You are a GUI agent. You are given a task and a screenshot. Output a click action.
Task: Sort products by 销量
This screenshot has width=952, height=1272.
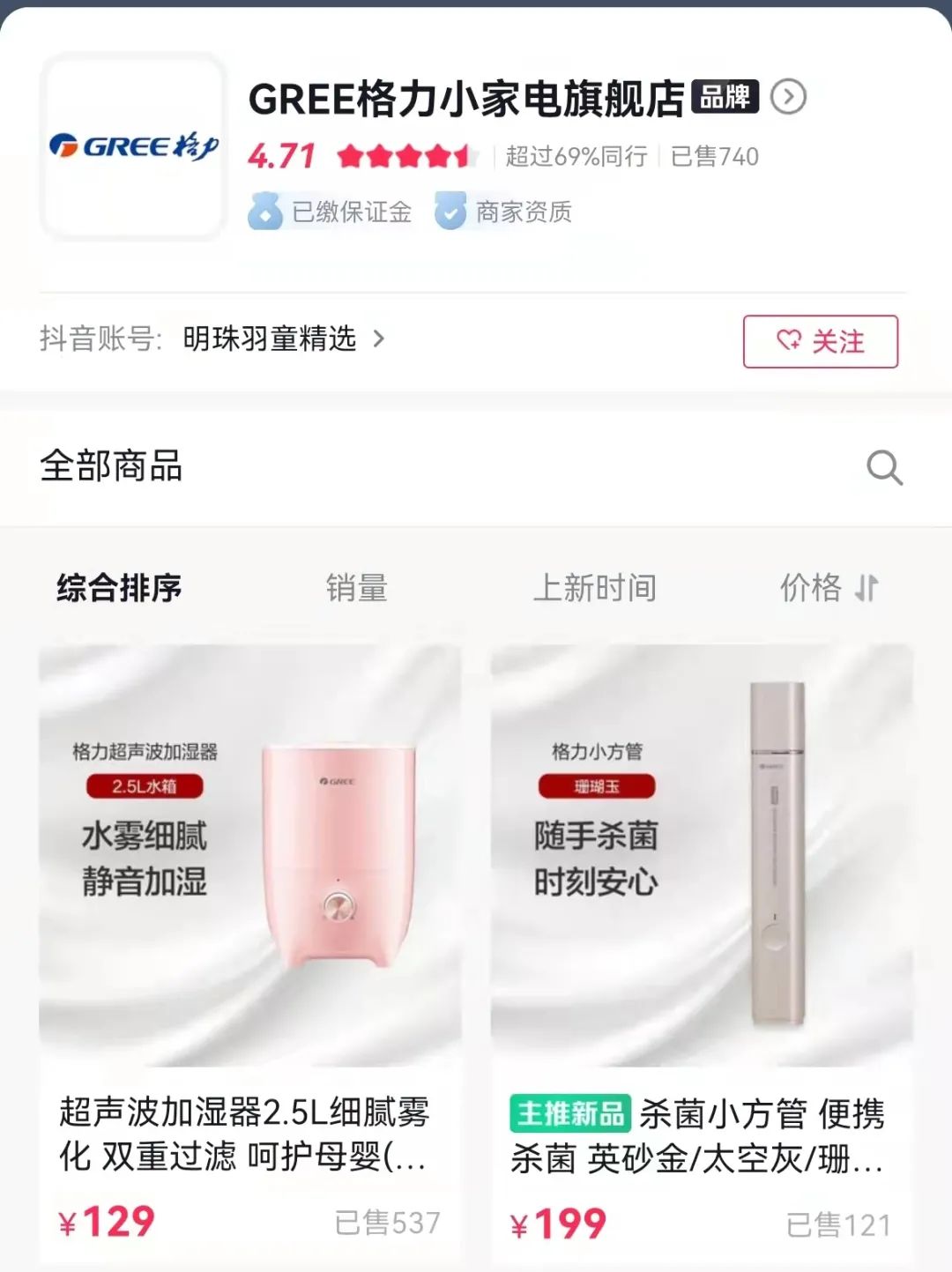point(356,588)
